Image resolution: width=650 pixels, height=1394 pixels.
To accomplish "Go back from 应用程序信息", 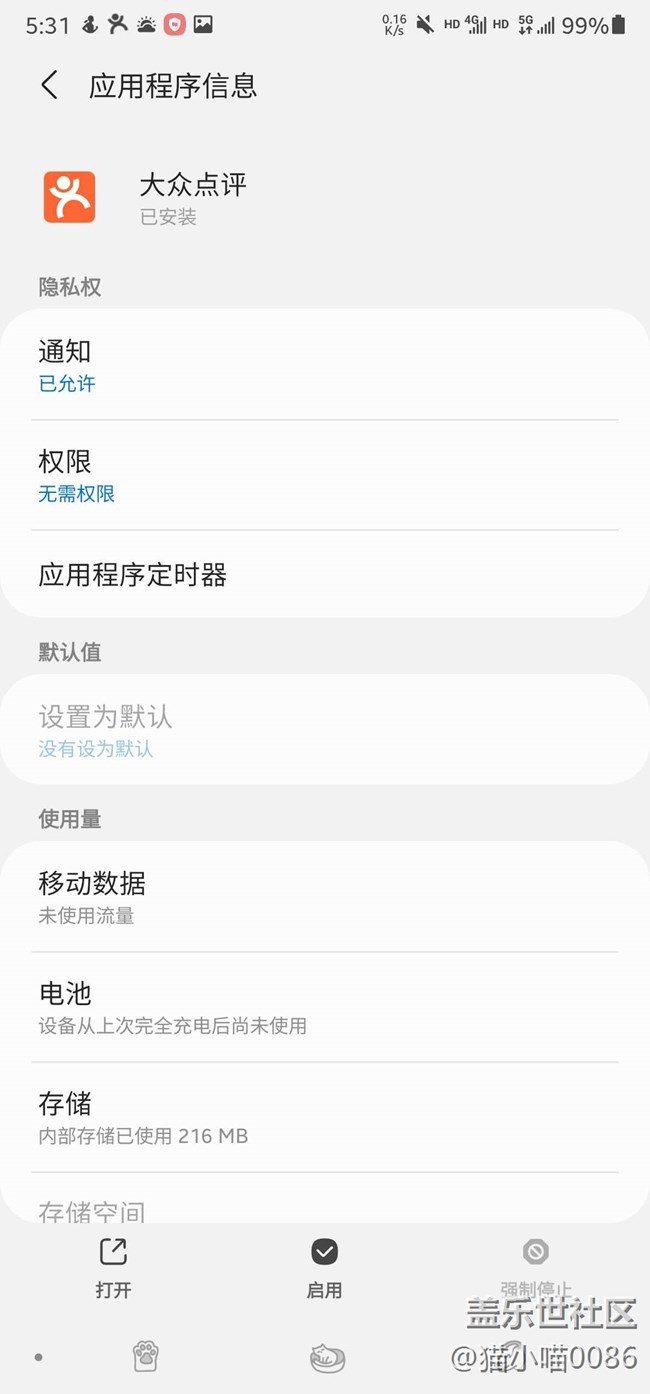I will [49, 86].
